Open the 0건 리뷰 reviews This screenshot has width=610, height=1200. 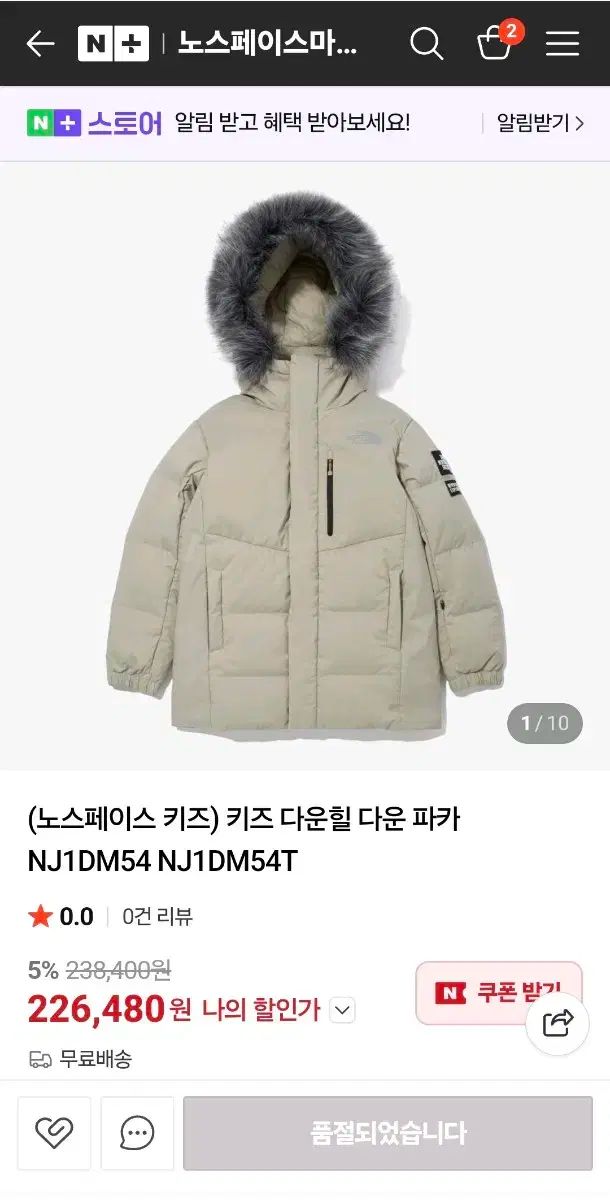click(157, 916)
